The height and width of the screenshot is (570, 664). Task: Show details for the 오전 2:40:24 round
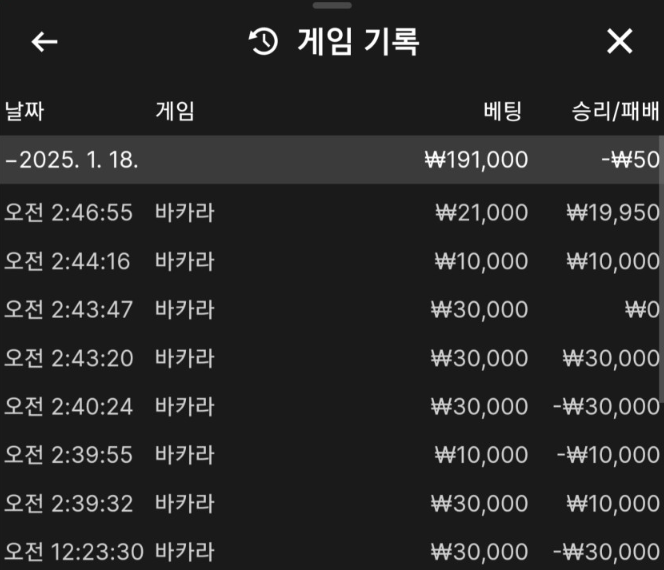330,407
